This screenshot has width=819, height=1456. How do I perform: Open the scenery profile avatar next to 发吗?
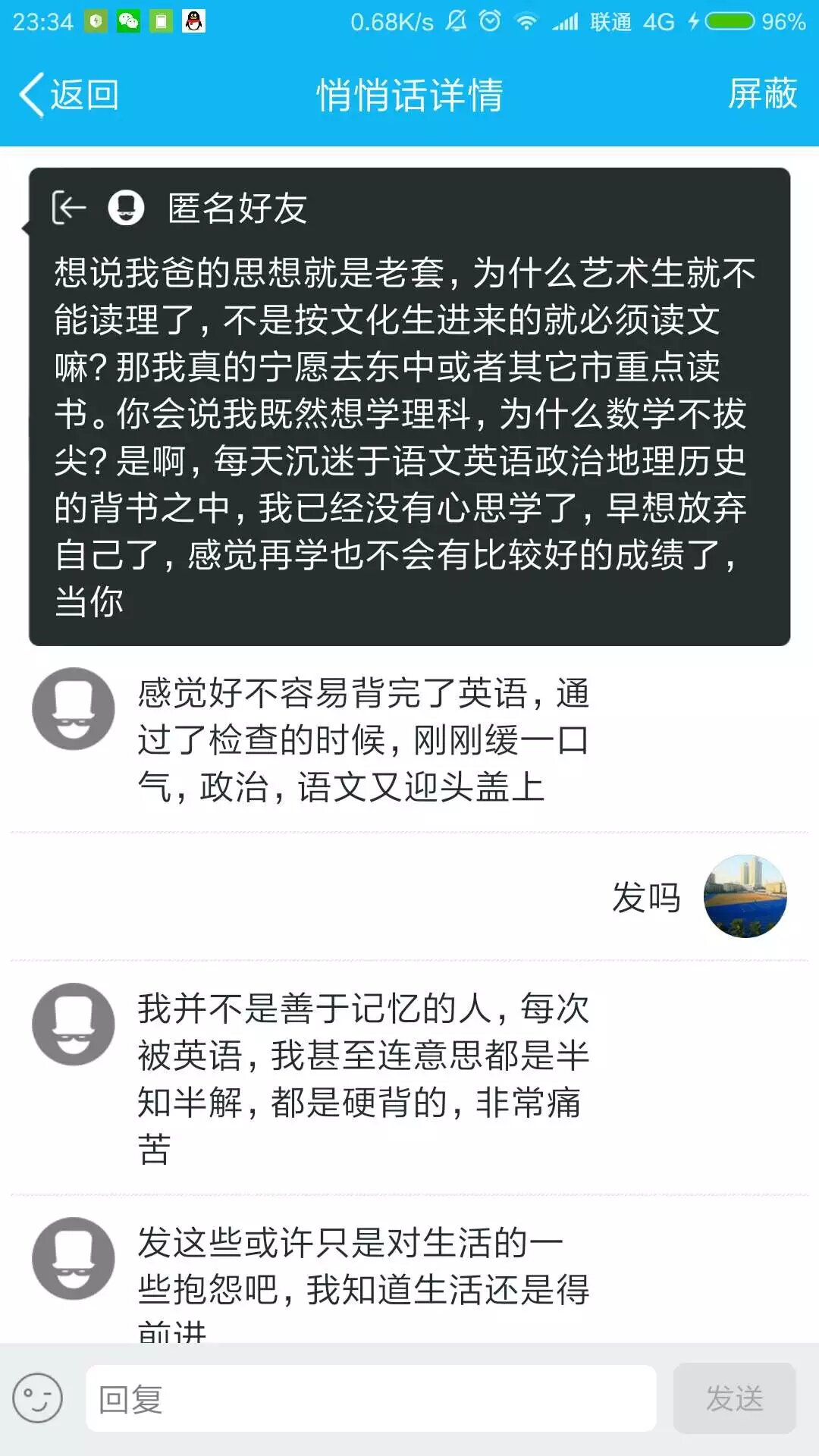coord(745,896)
